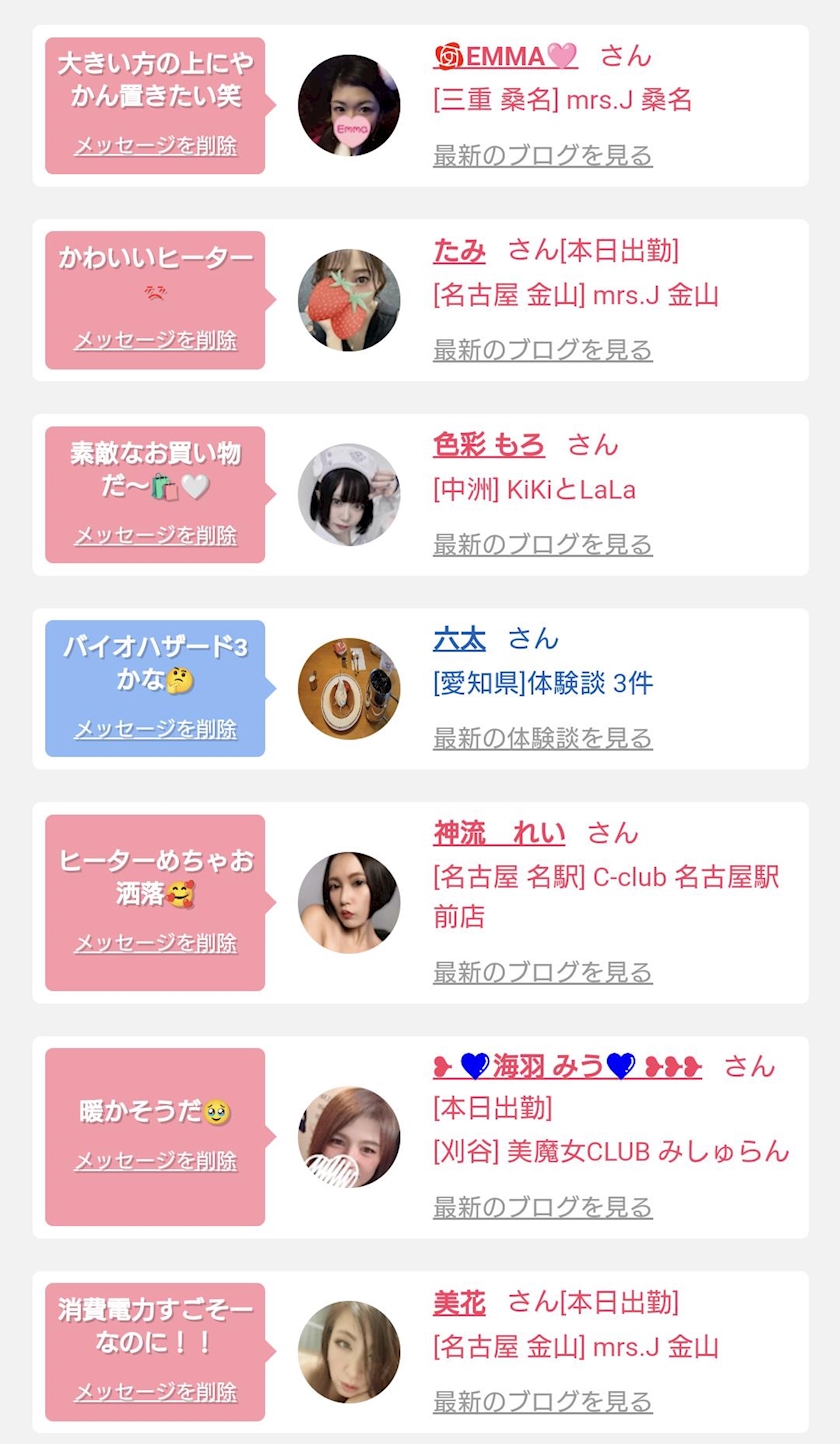Viewport: 840px width, 1444px height.
Task: Open 神流 れい's profile link
Action: pyautogui.click(x=498, y=833)
